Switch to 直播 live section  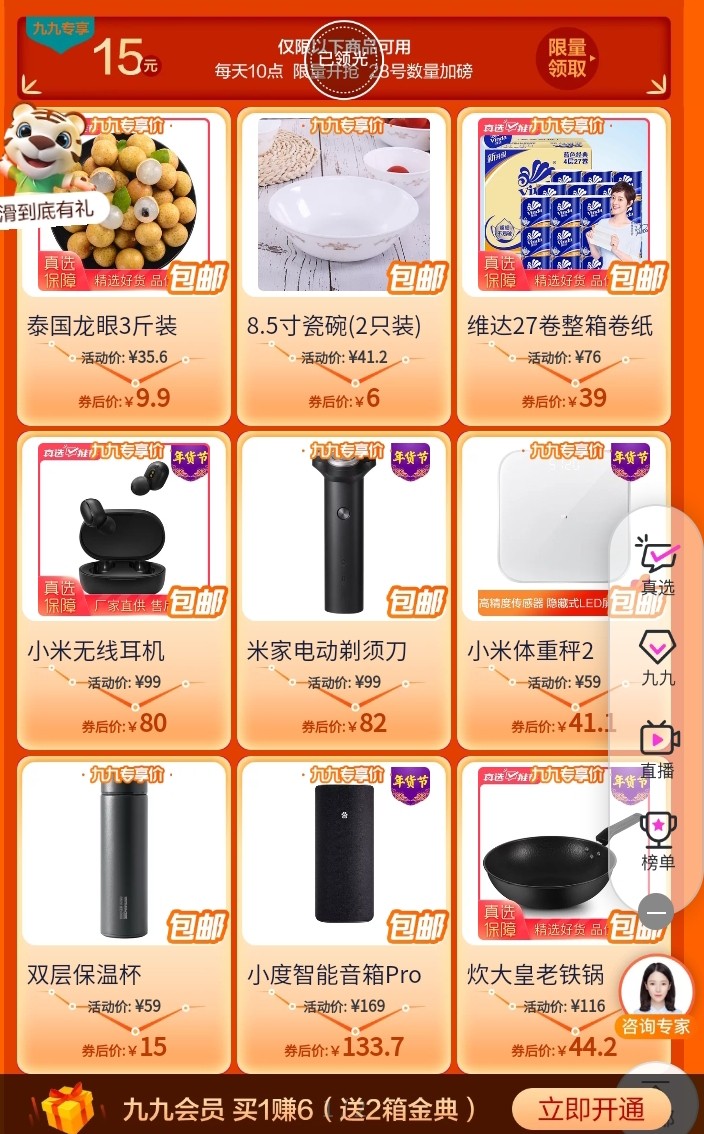658,749
